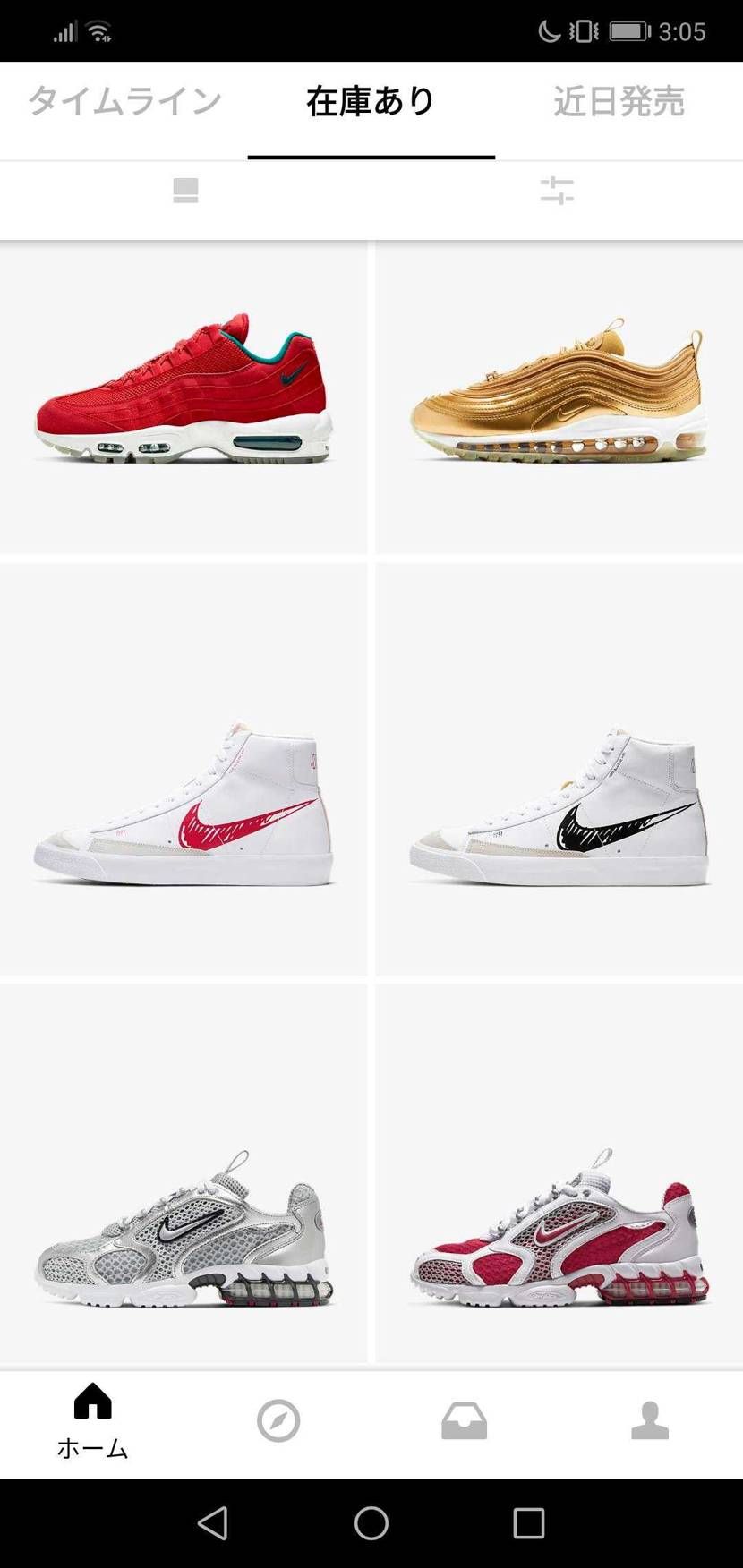Open the inbox tab

[464, 1421]
